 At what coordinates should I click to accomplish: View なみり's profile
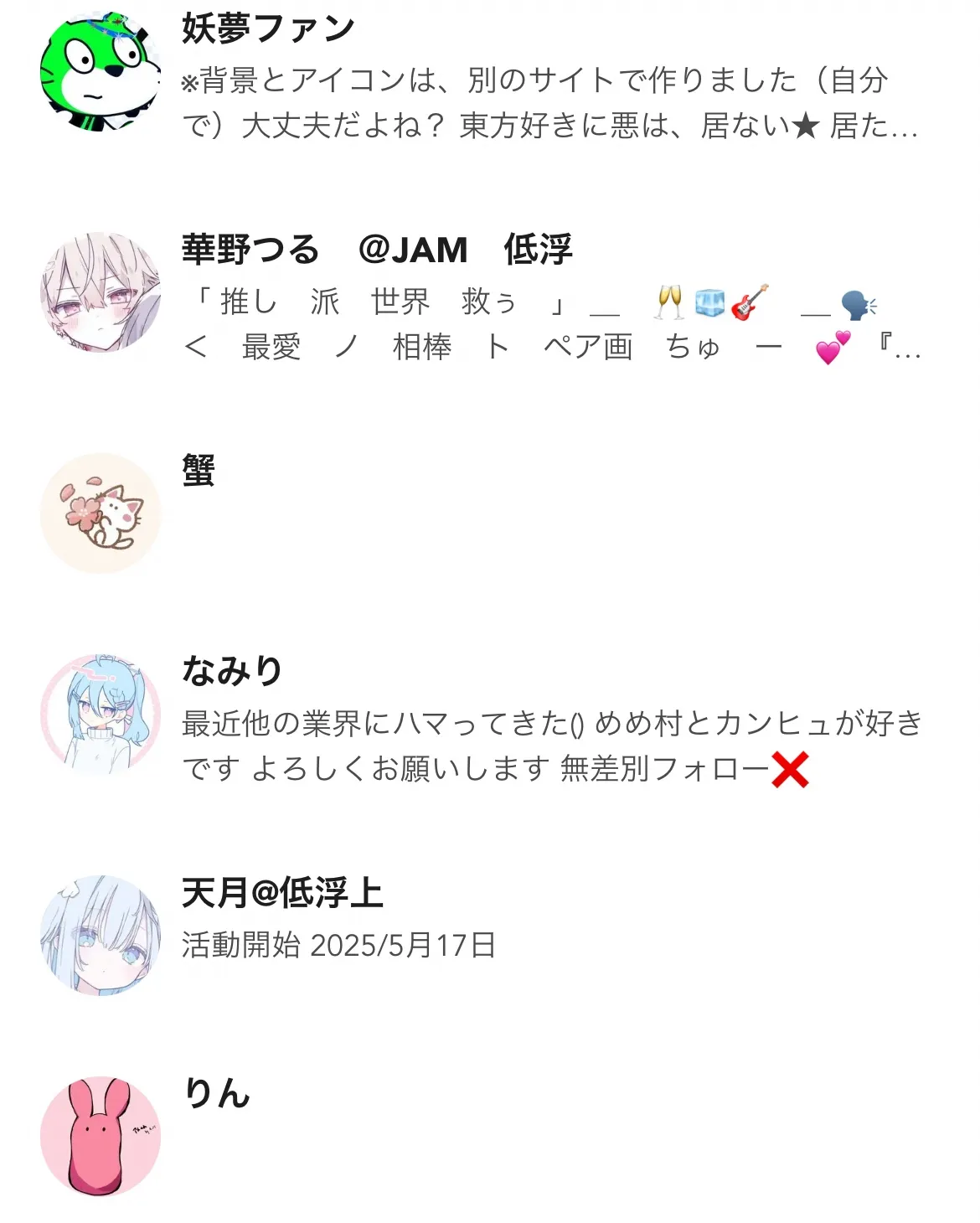point(232,672)
